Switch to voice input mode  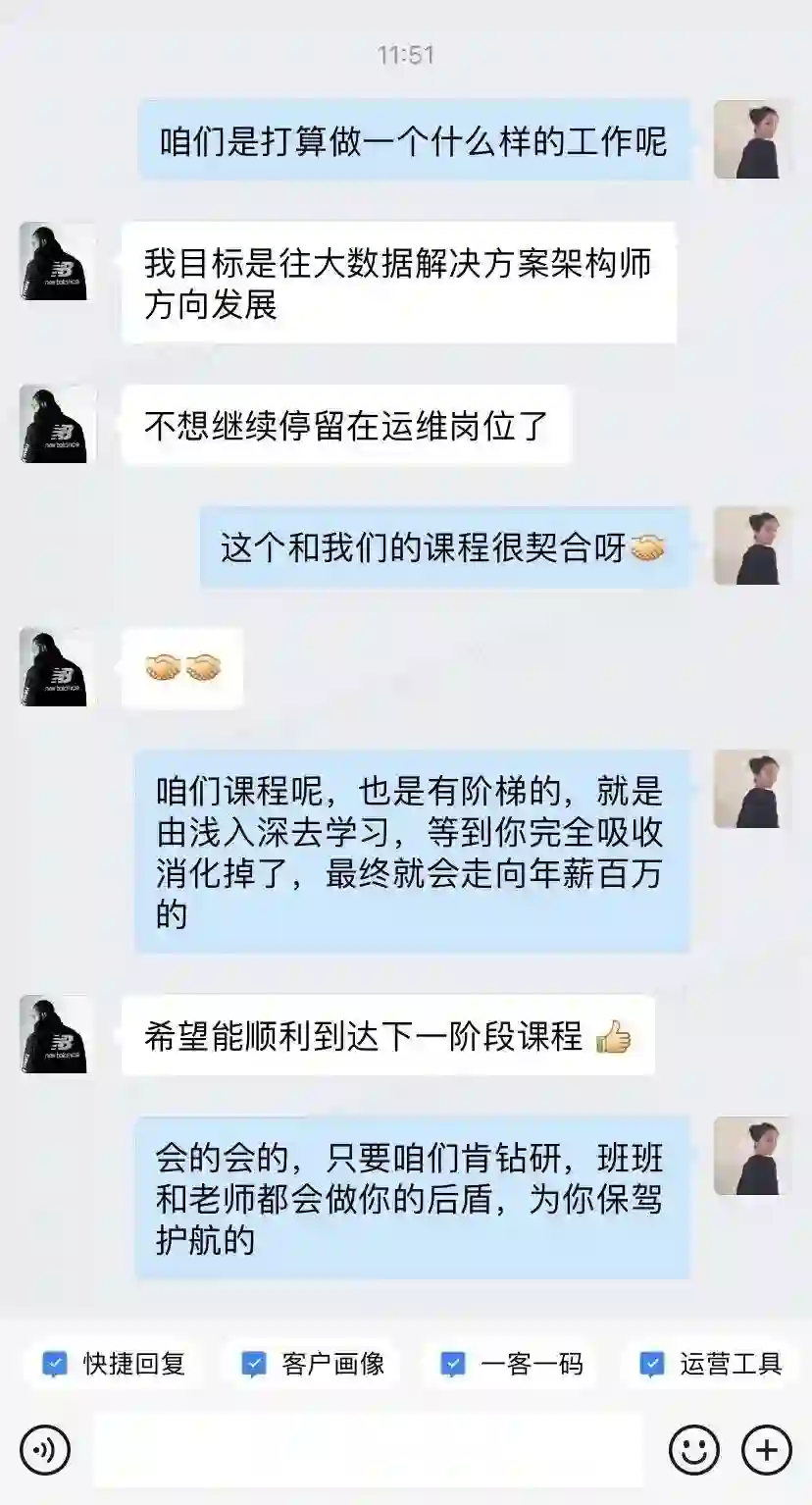(45, 1450)
